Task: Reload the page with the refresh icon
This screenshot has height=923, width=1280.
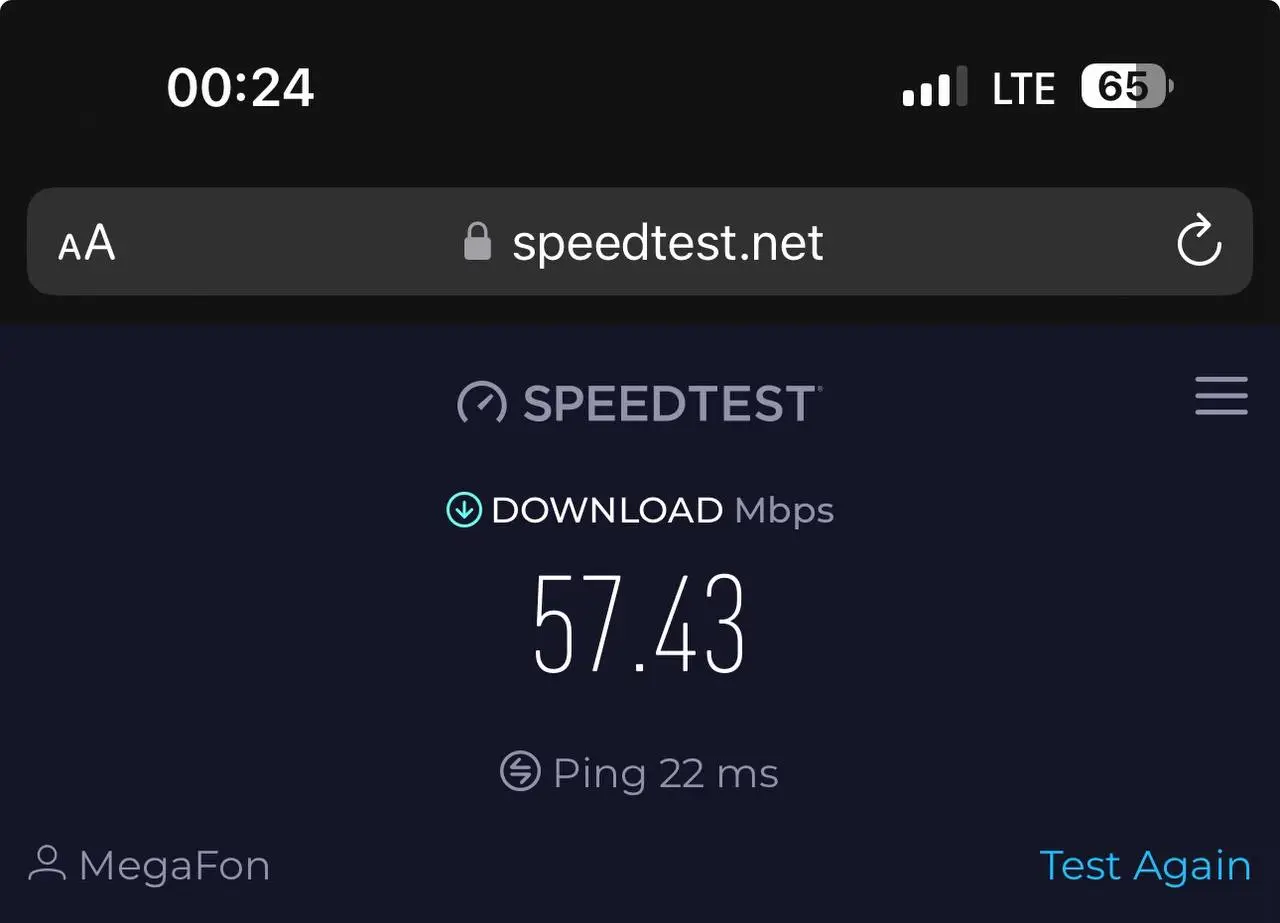Action: (1199, 241)
